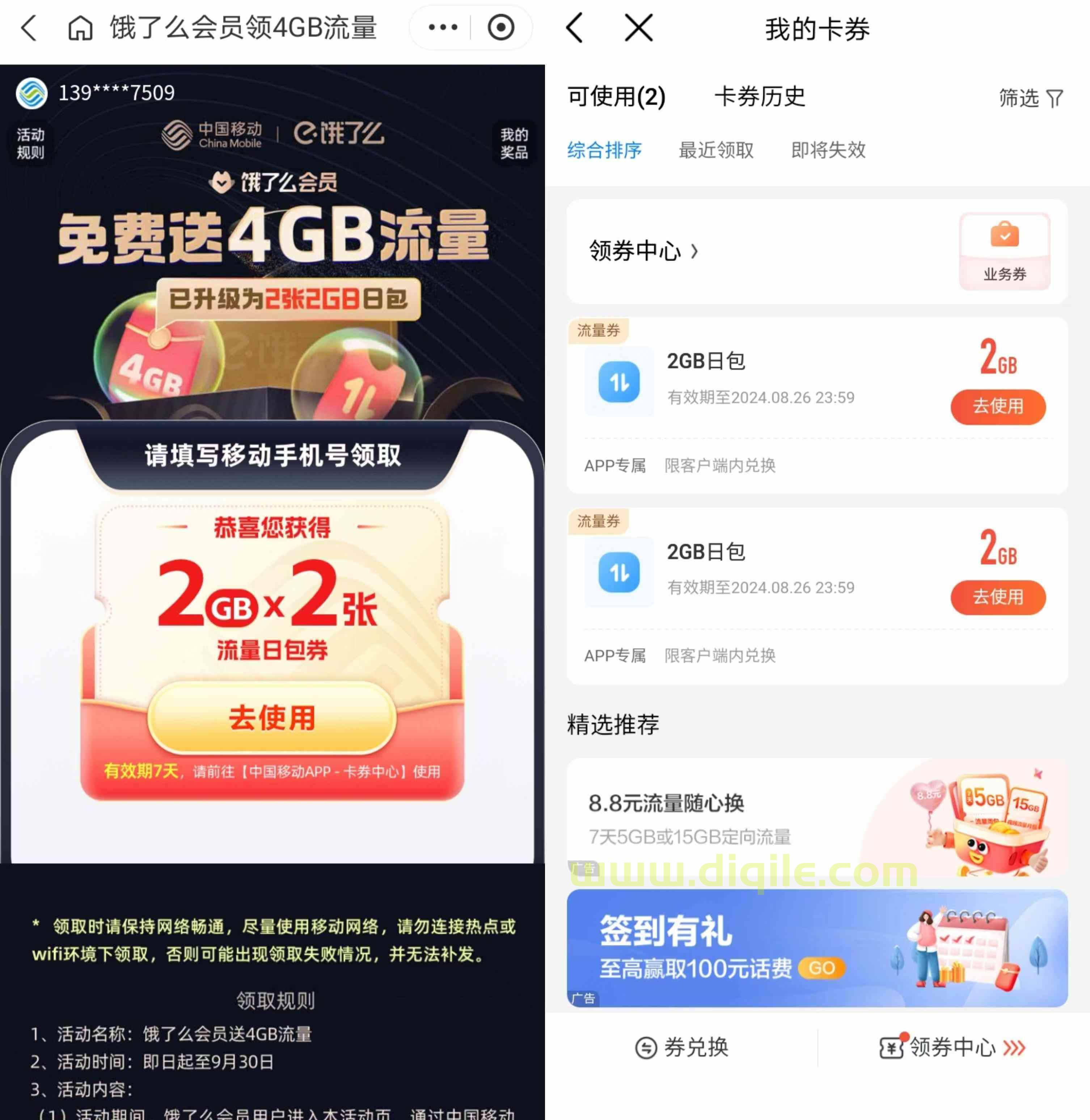
Task: Switch to the 卡券历史 tab
Action: click(759, 96)
